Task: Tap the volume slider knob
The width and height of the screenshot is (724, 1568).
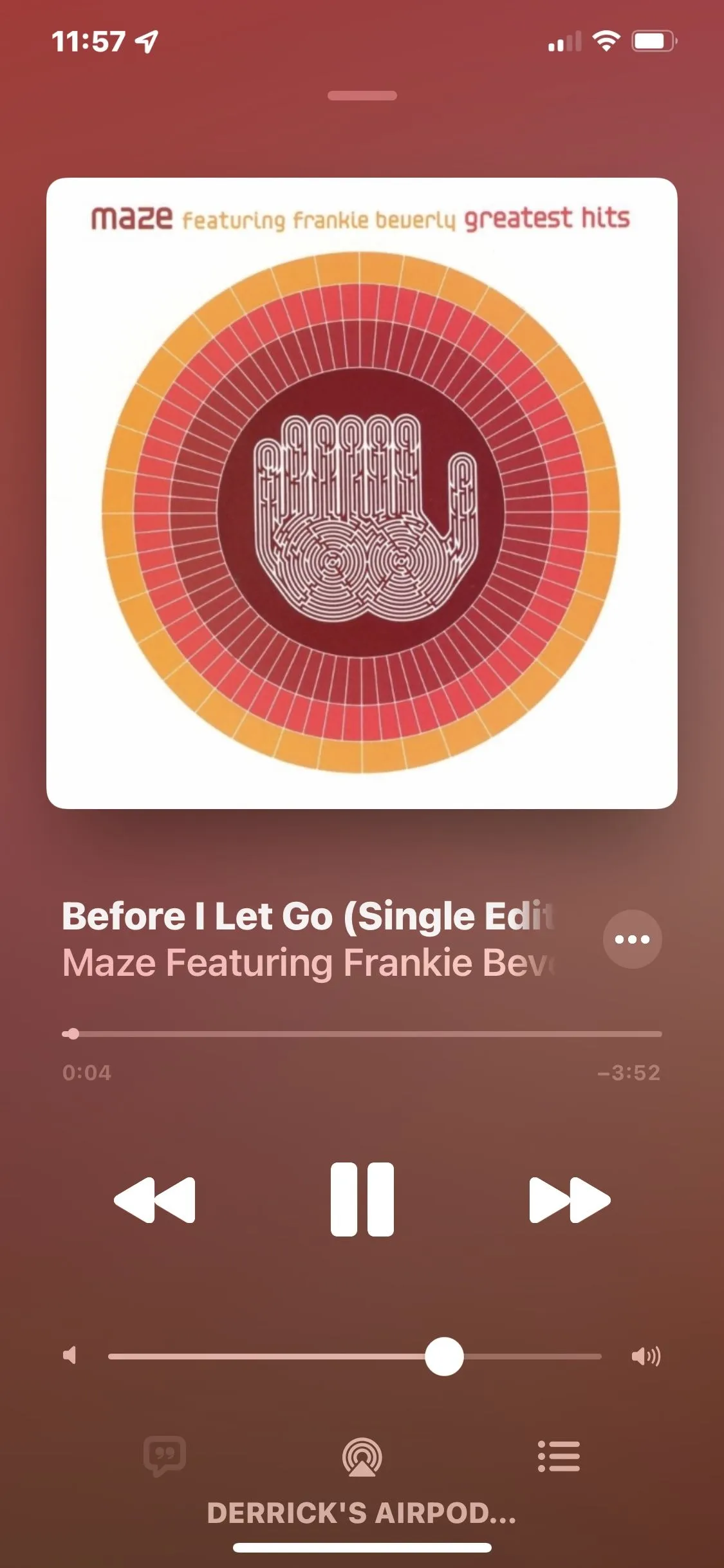Action: click(444, 1356)
